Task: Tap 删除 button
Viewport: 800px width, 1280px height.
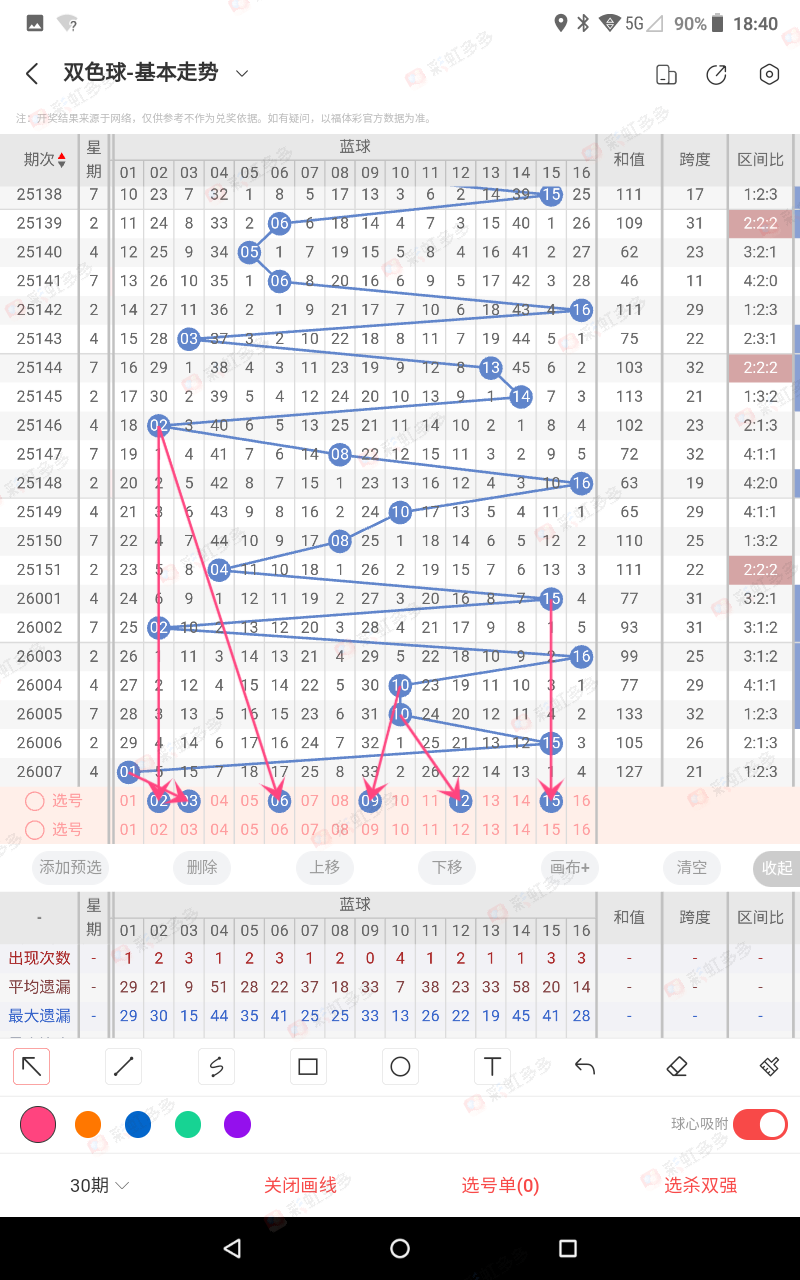Action: [x=202, y=867]
